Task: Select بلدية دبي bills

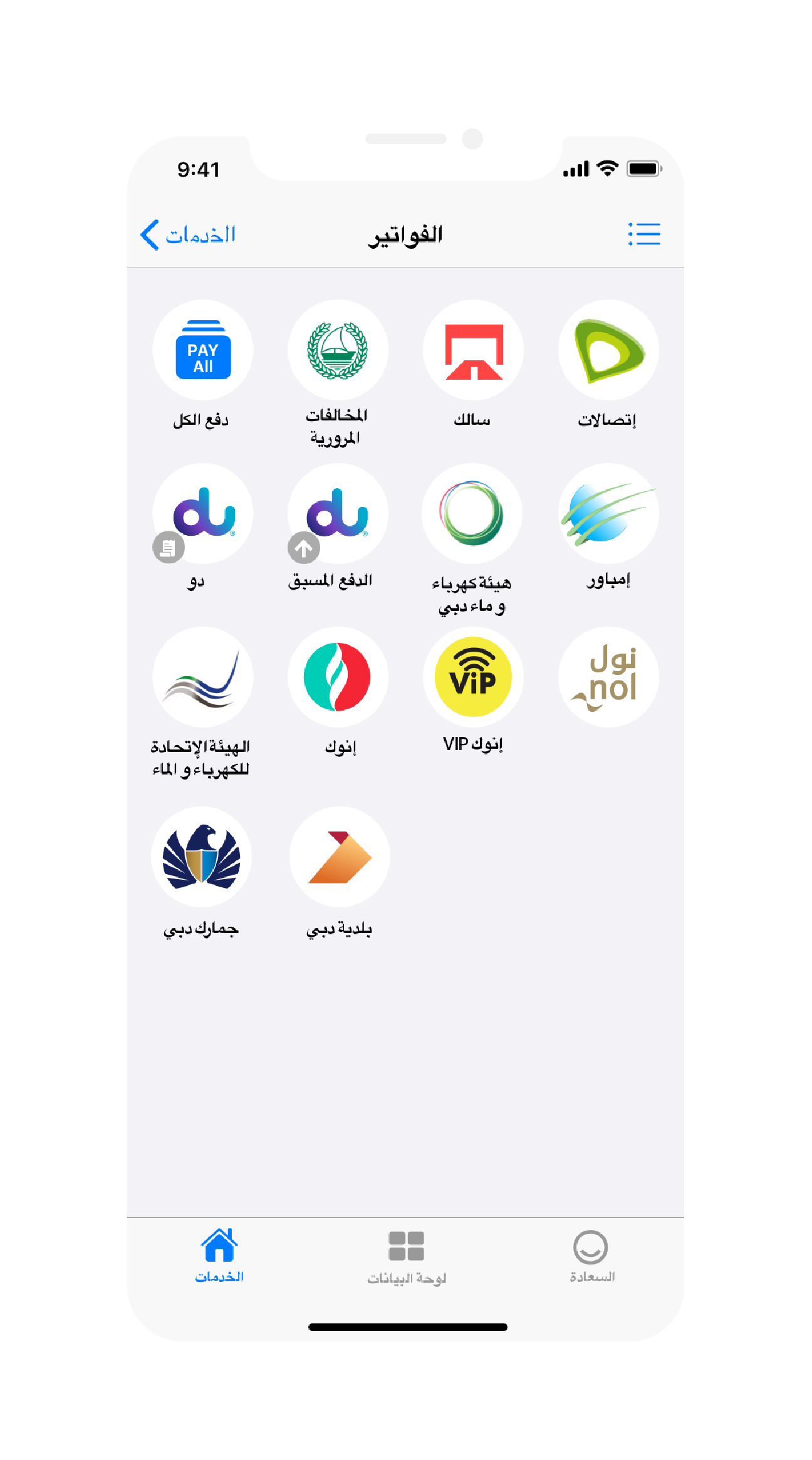Action: pyautogui.click(x=339, y=857)
